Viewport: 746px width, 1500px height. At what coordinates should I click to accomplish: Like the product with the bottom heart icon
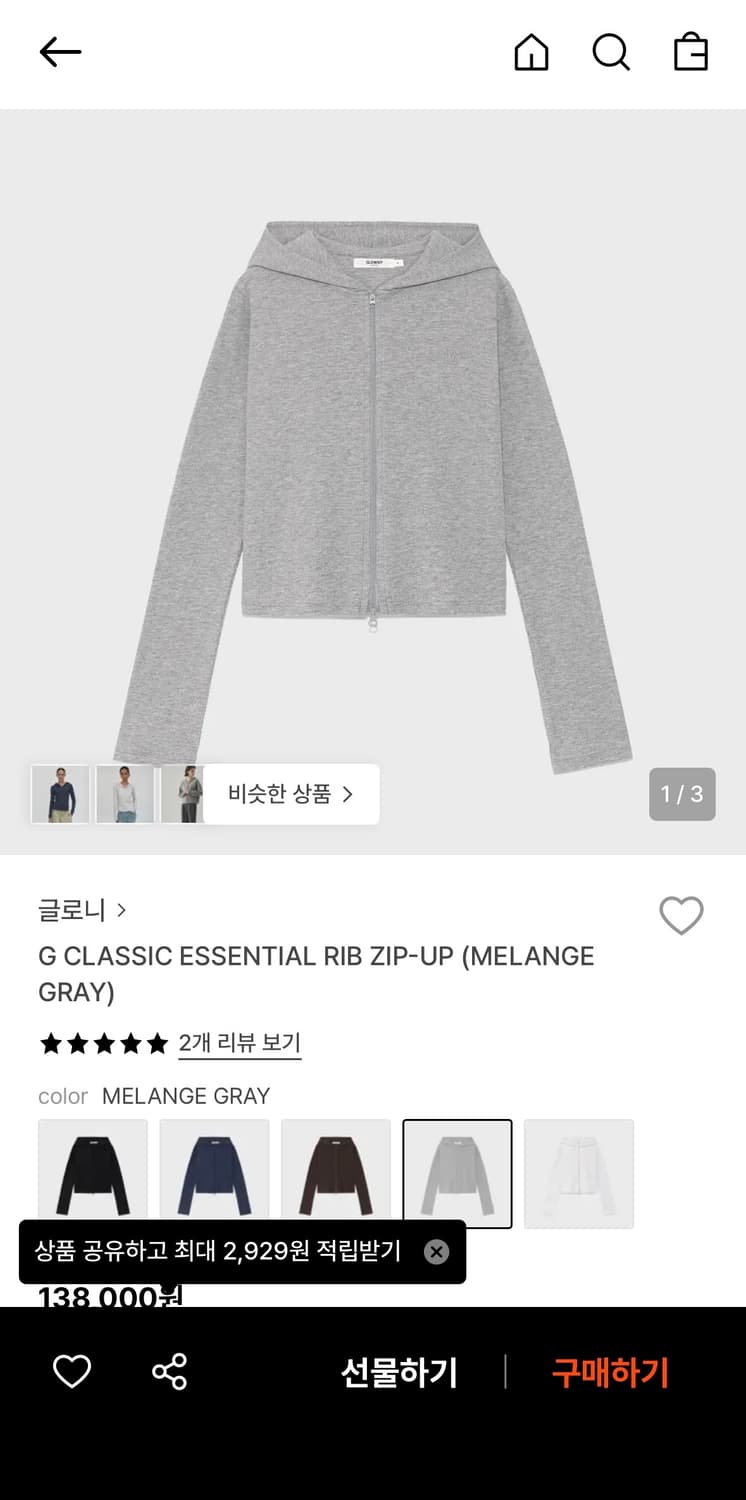(x=71, y=1372)
